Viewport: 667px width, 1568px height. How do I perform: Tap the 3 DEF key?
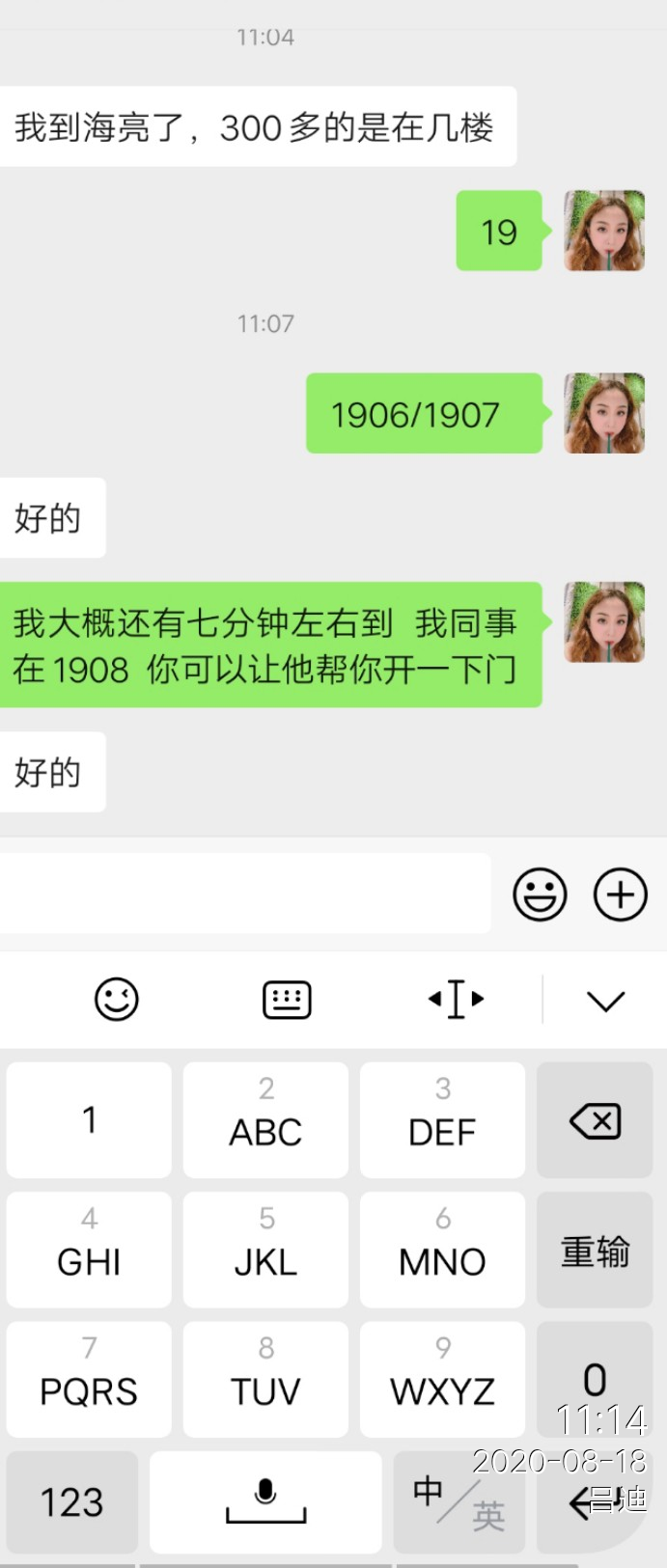point(442,1119)
